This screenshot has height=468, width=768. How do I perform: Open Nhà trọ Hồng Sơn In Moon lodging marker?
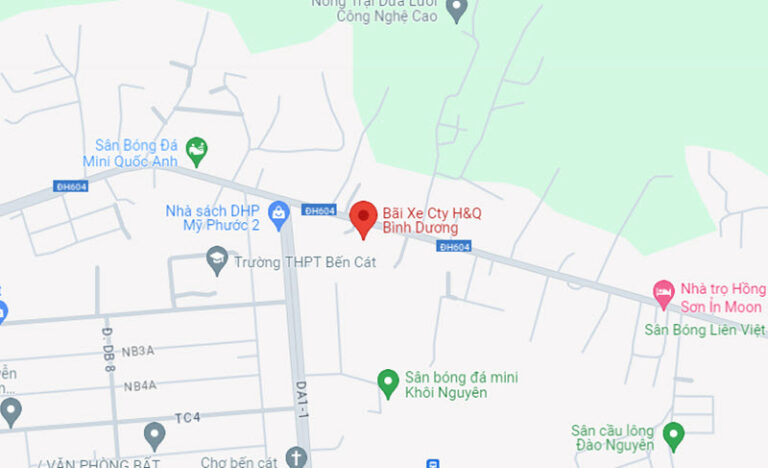pos(663,293)
